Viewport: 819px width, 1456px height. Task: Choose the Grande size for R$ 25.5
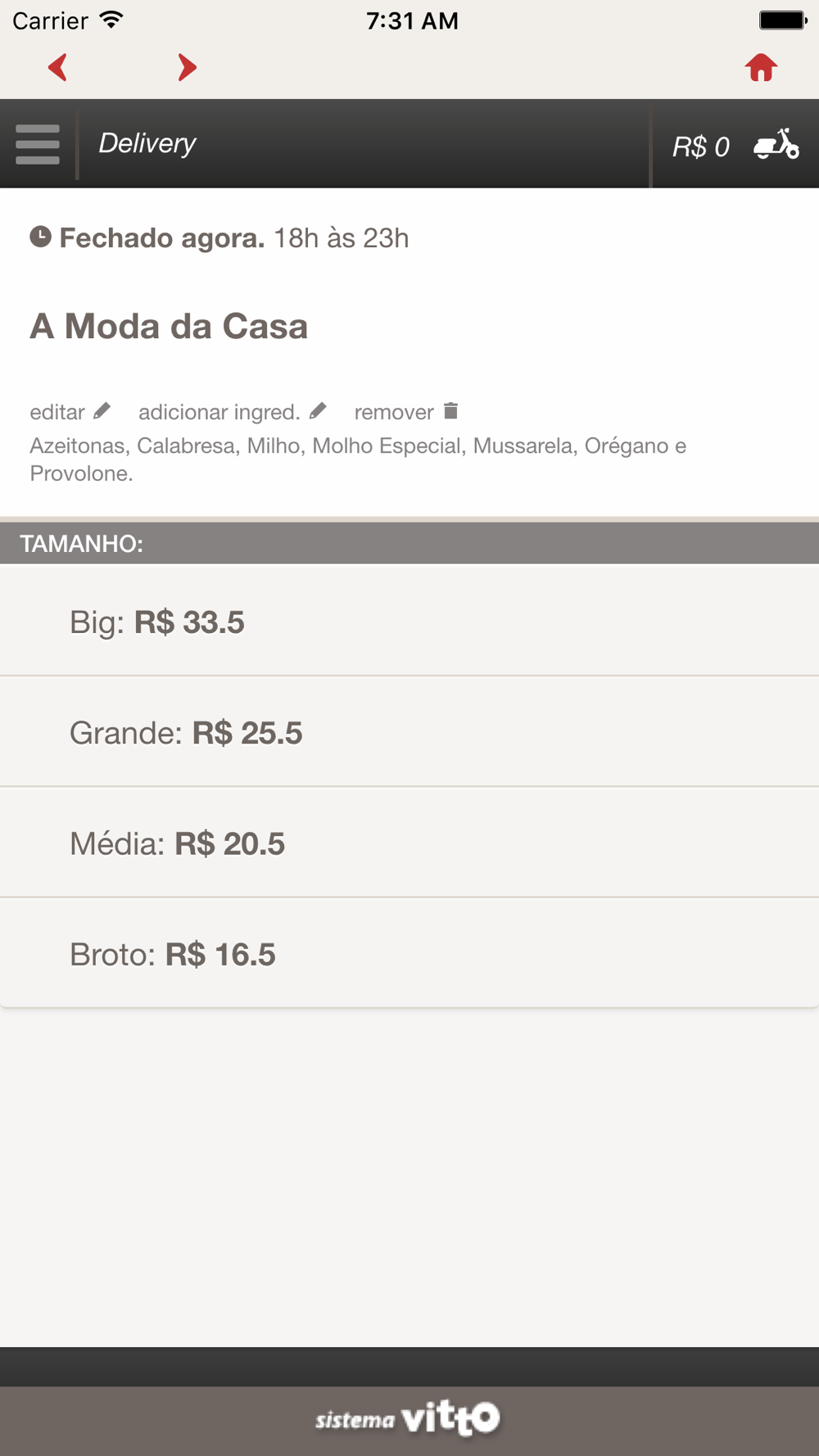pos(409,733)
